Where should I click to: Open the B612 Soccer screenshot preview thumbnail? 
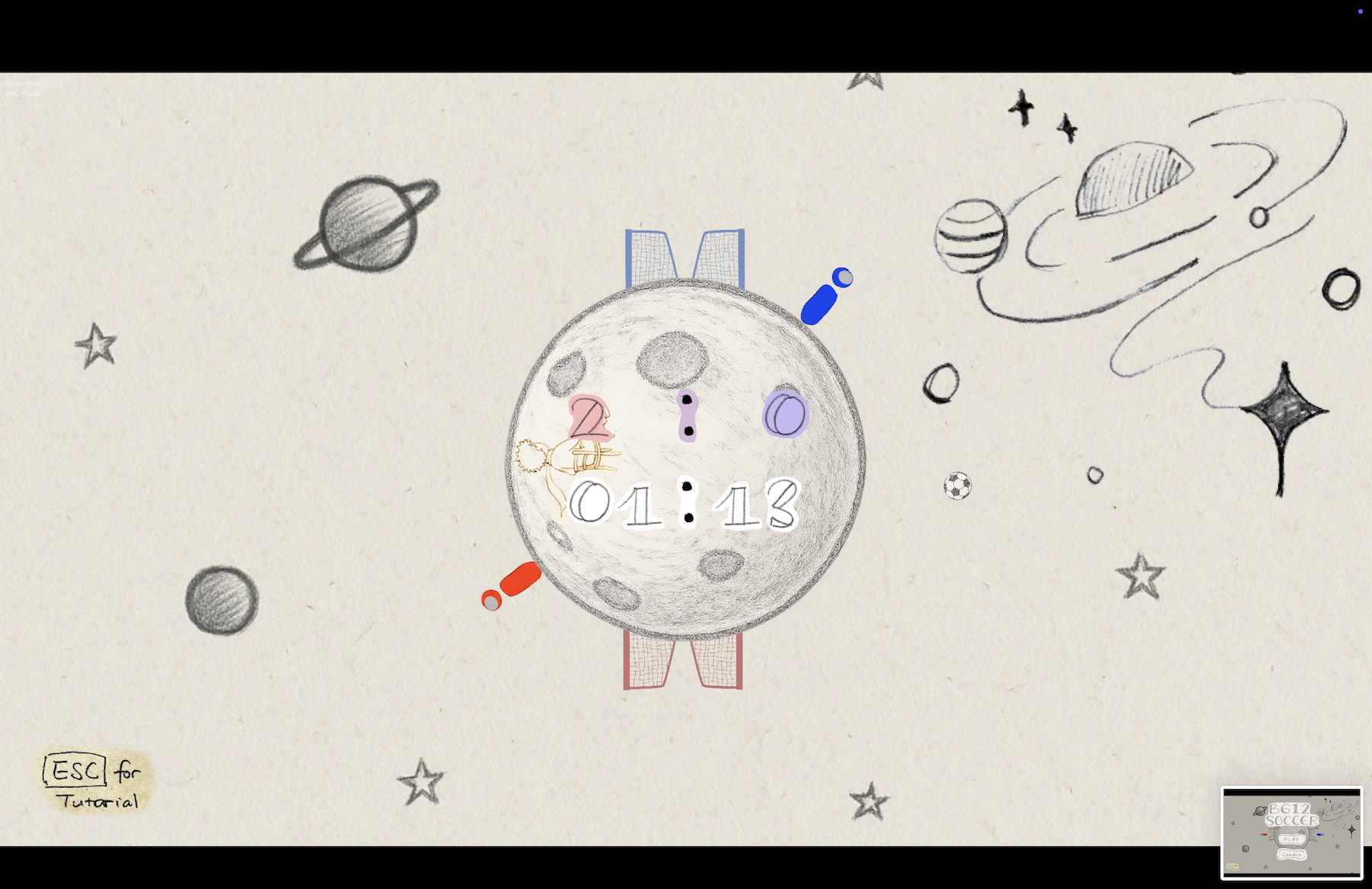click(x=1291, y=833)
